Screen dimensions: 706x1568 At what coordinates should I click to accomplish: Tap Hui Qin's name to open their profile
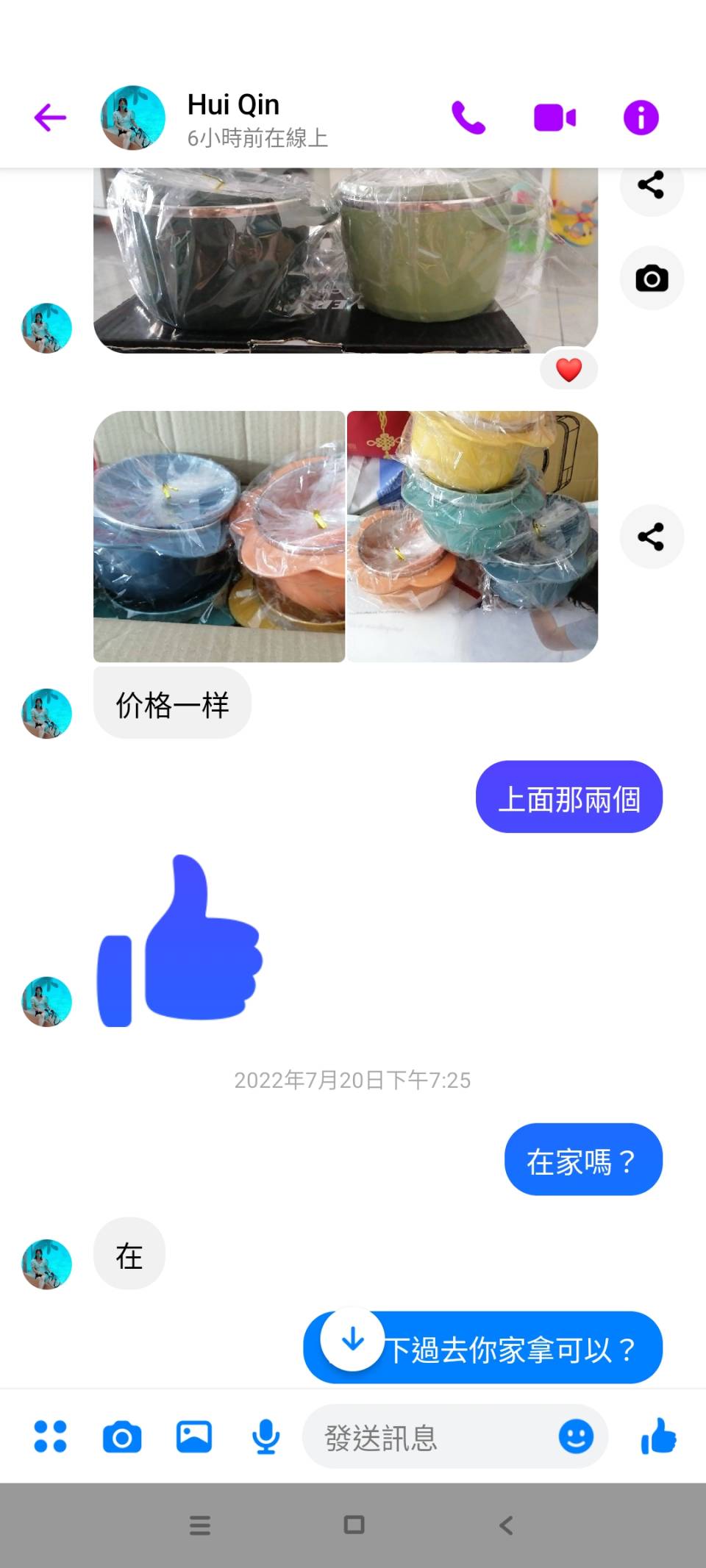click(x=232, y=104)
